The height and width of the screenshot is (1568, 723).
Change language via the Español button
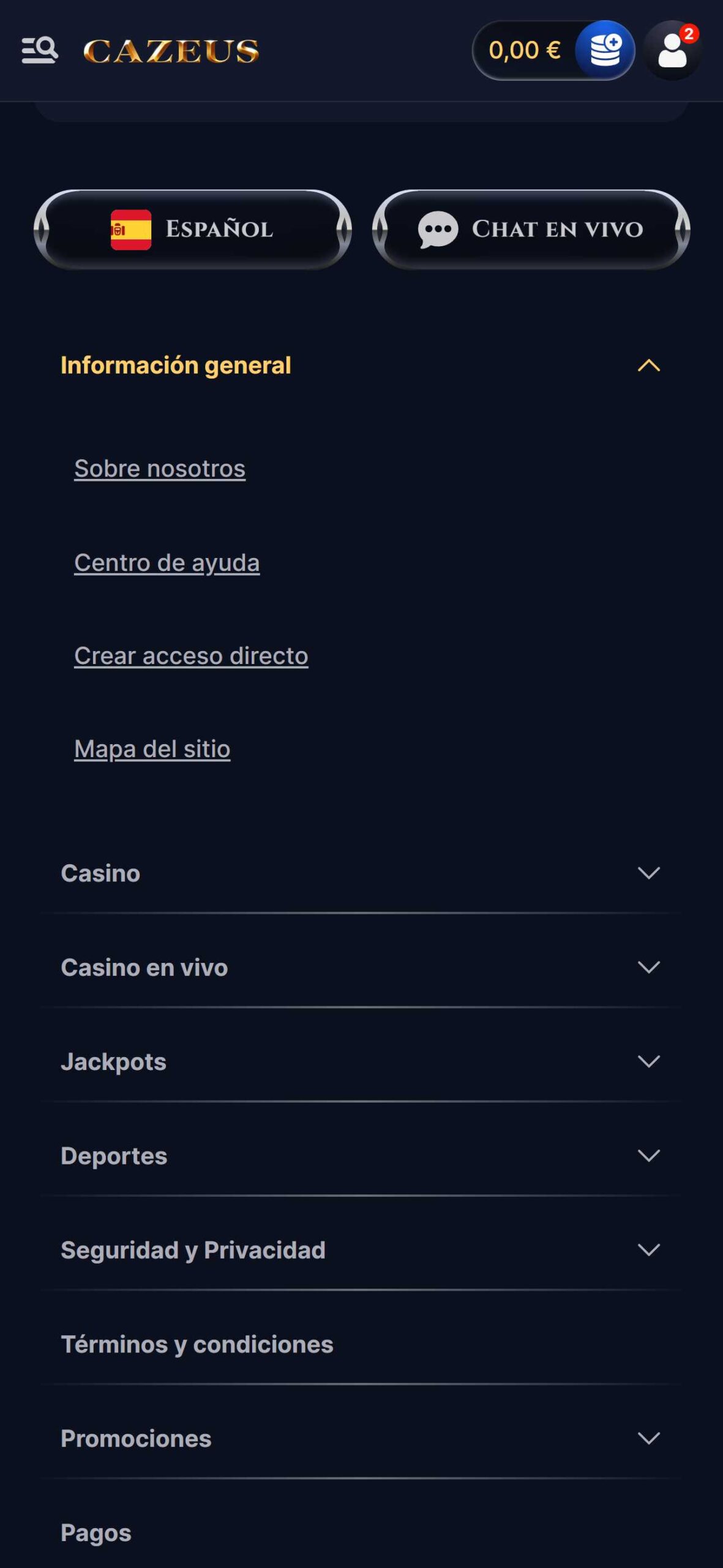click(x=192, y=230)
